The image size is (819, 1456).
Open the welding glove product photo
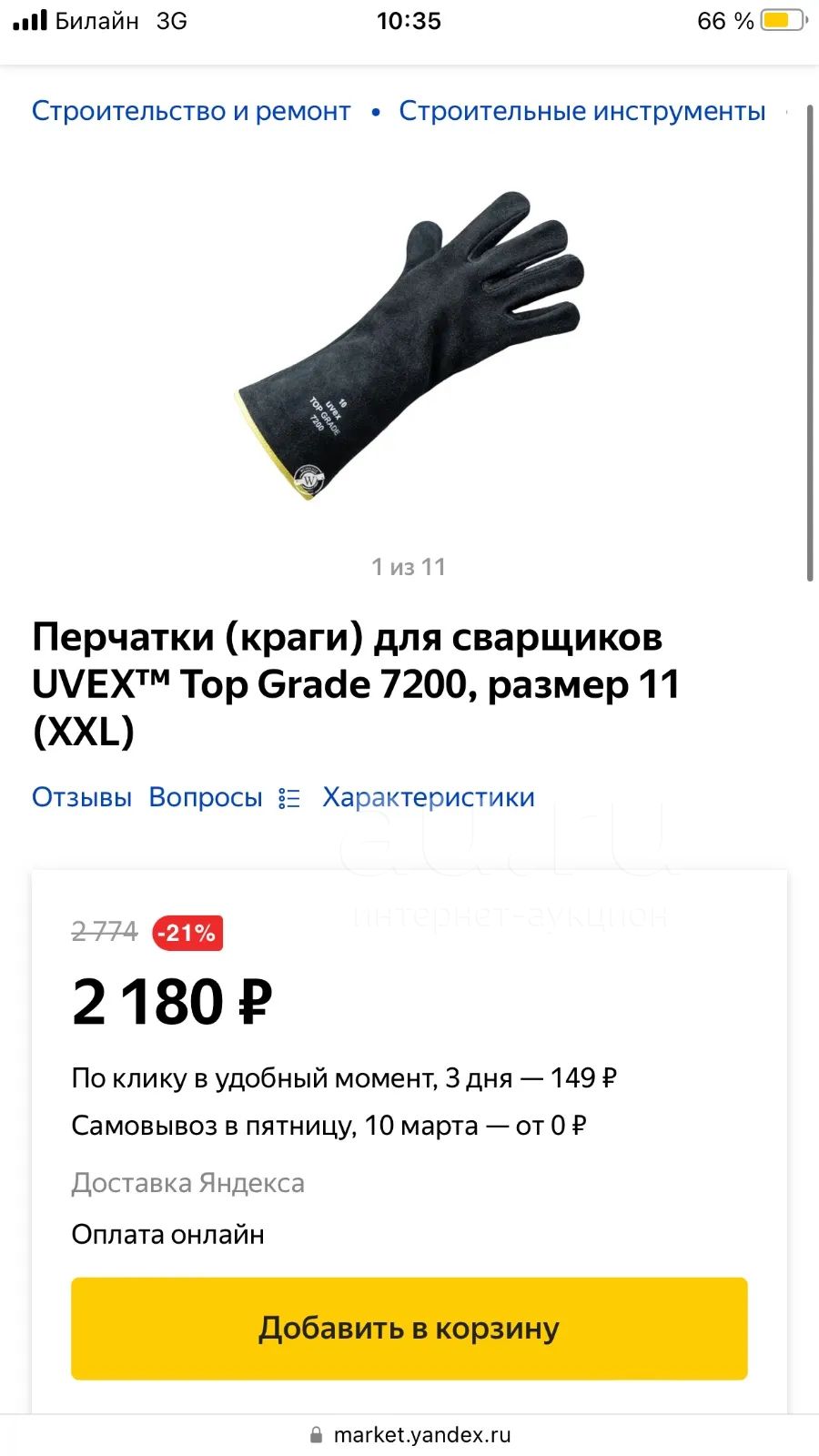pyautogui.click(x=409, y=346)
